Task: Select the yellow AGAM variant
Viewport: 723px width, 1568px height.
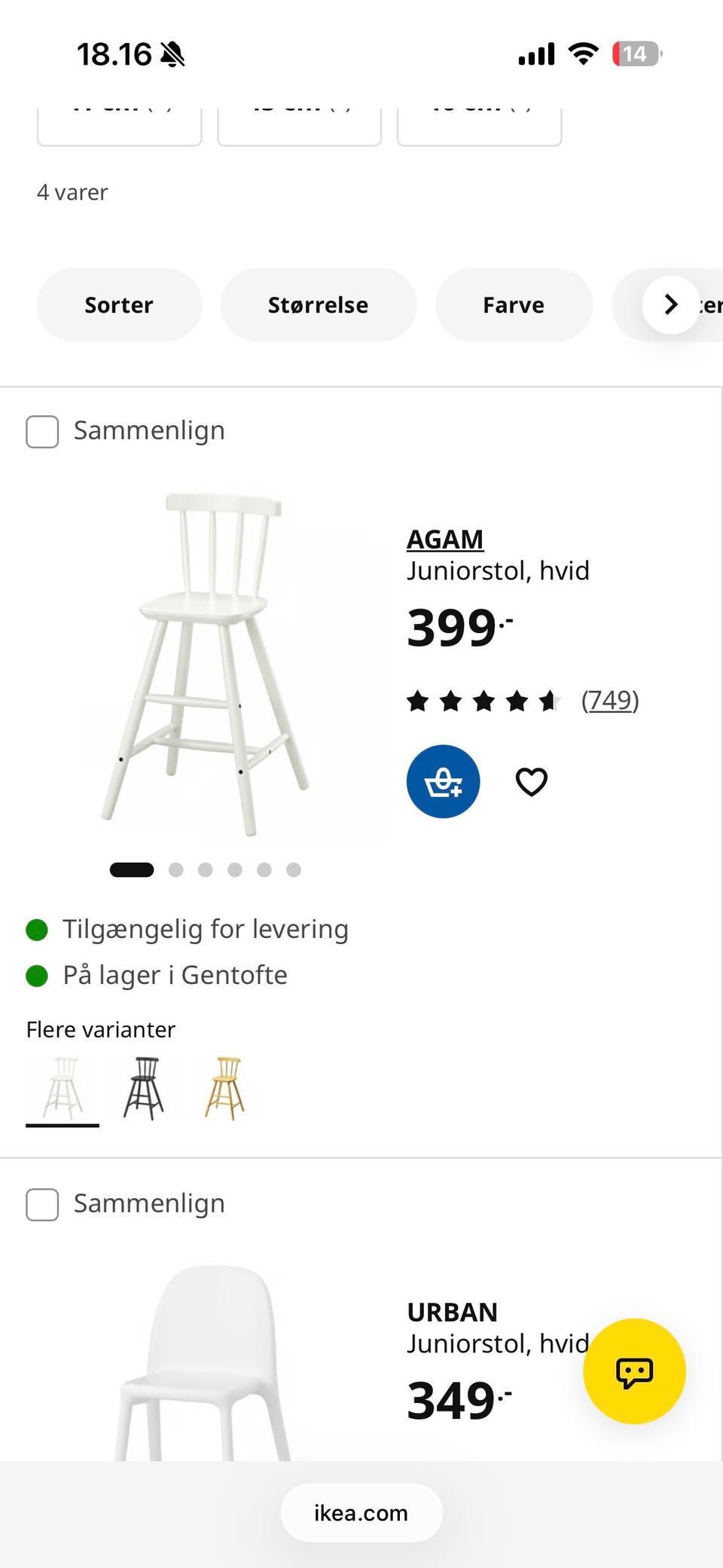Action: click(x=224, y=1089)
